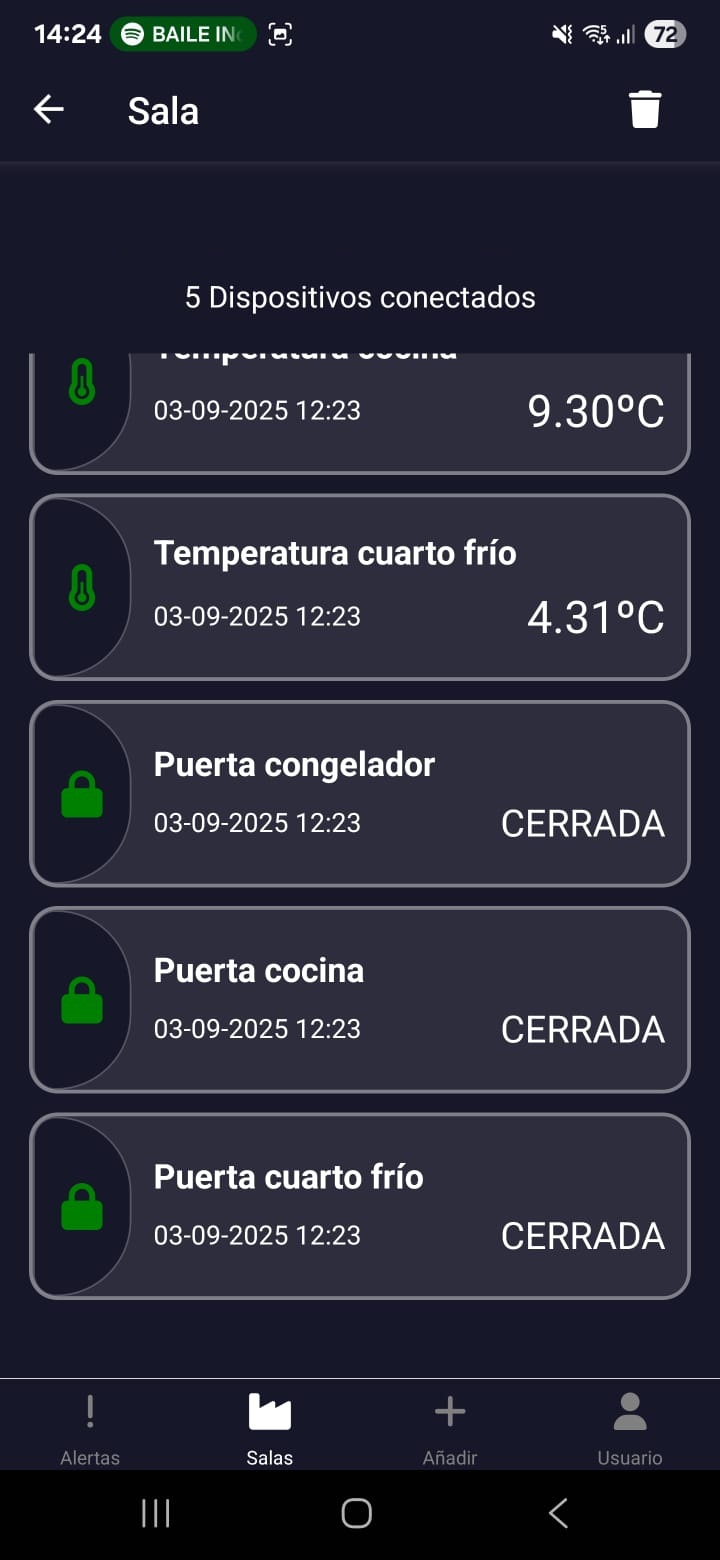Delete this Sala with the trash icon
720x1560 pixels.
(645, 110)
